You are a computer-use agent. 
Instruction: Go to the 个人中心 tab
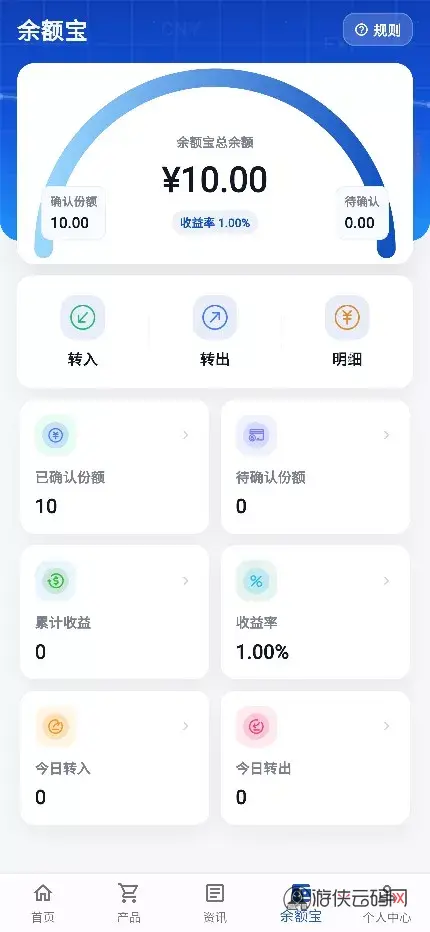[387, 903]
